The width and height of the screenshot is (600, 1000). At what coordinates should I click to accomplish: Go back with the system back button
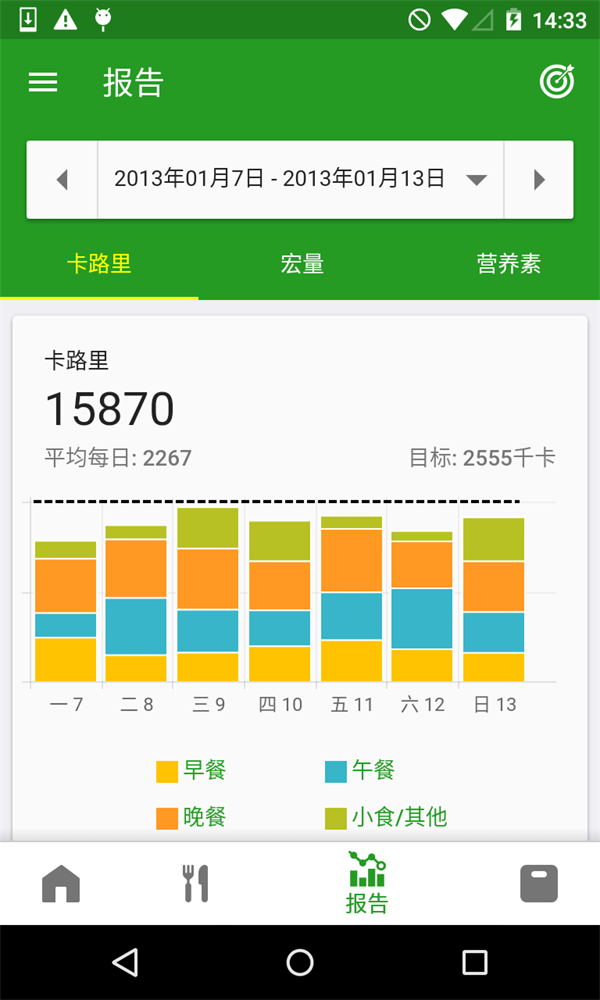(x=125, y=962)
